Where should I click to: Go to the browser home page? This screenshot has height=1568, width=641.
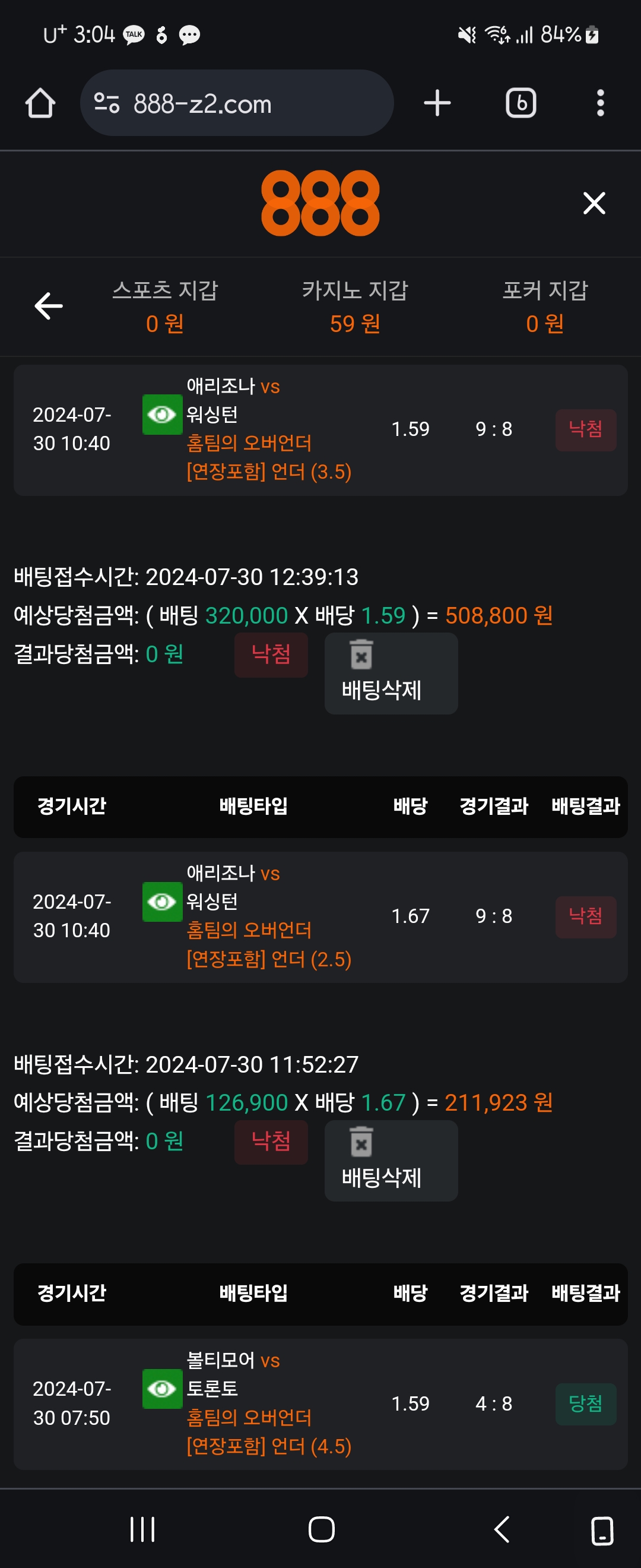click(40, 103)
